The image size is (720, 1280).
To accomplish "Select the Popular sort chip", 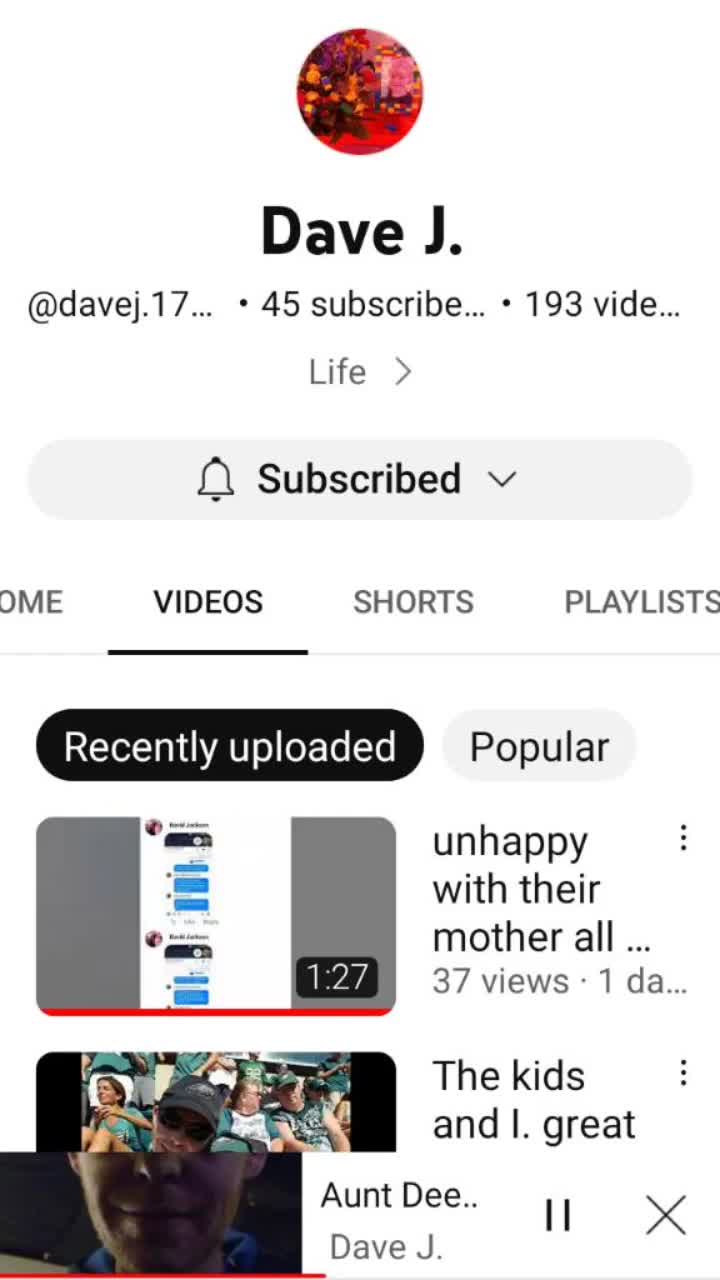I will click(x=539, y=746).
